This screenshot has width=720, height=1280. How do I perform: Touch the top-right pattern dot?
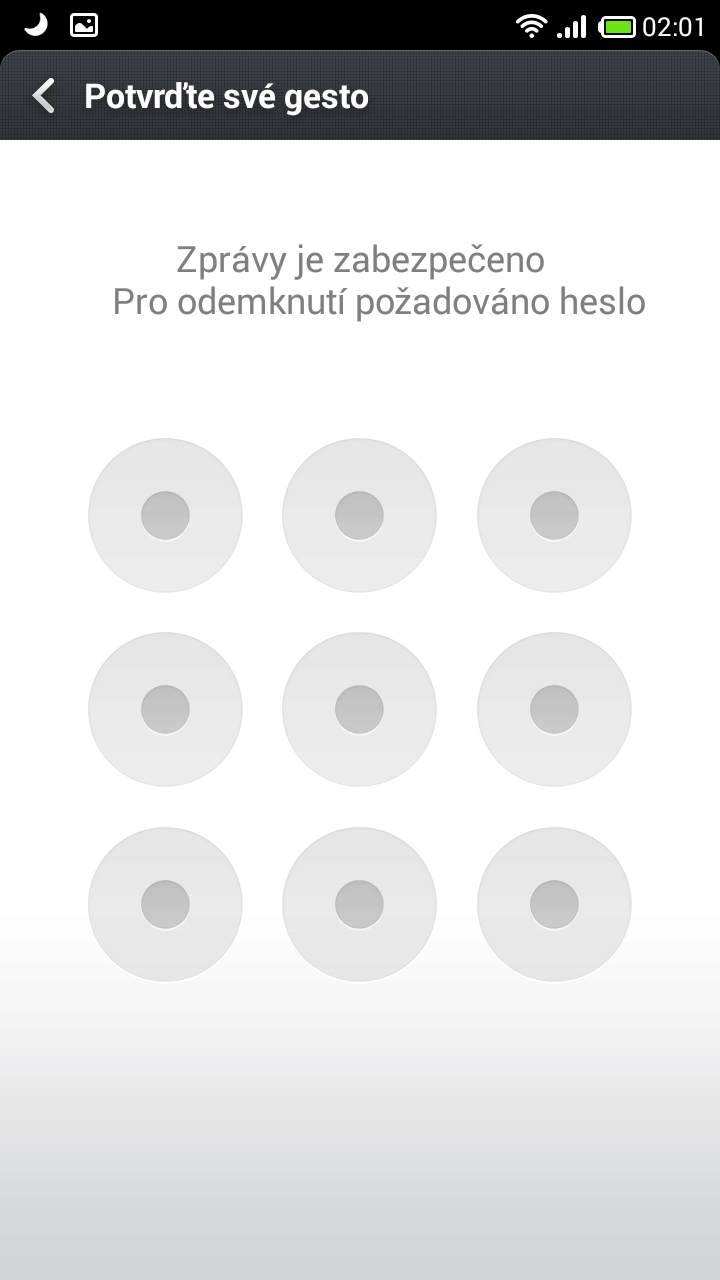[x=554, y=515]
